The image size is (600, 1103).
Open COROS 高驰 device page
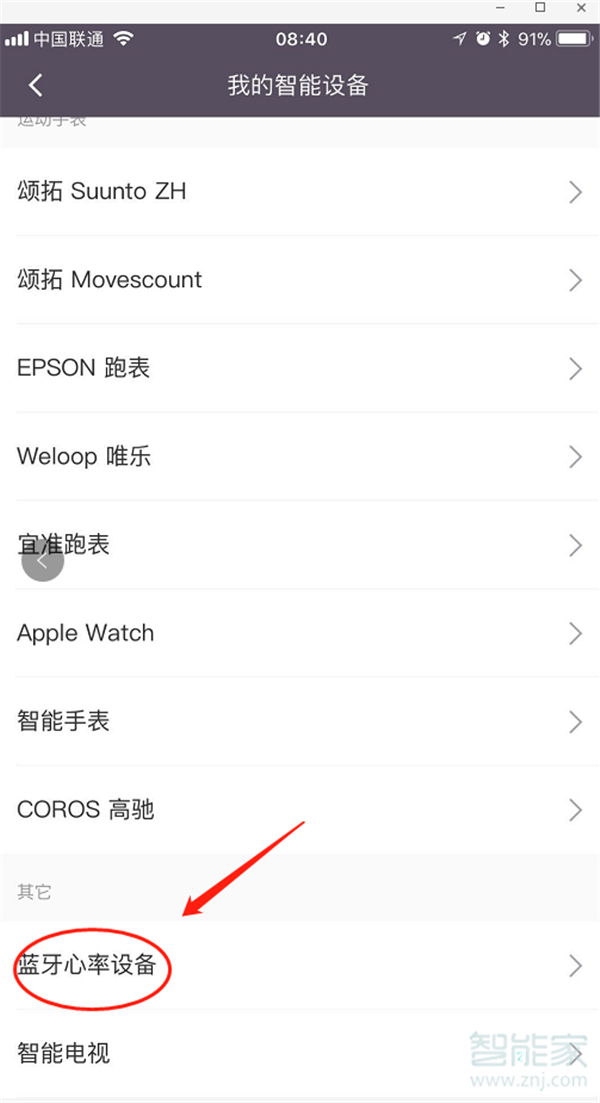click(x=300, y=809)
